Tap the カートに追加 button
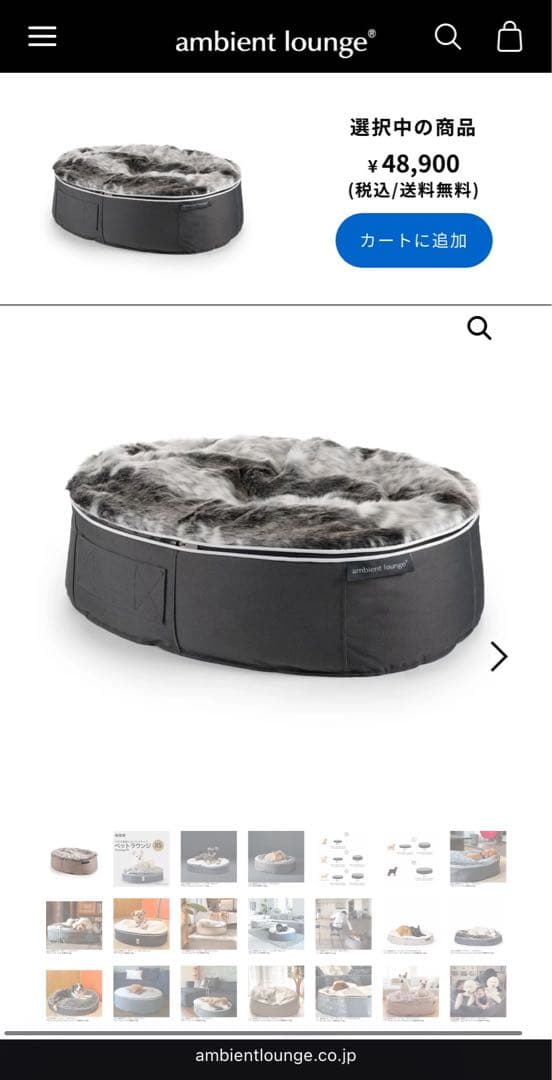Screen dimensions: 552x1080 [x=413, y=240]
